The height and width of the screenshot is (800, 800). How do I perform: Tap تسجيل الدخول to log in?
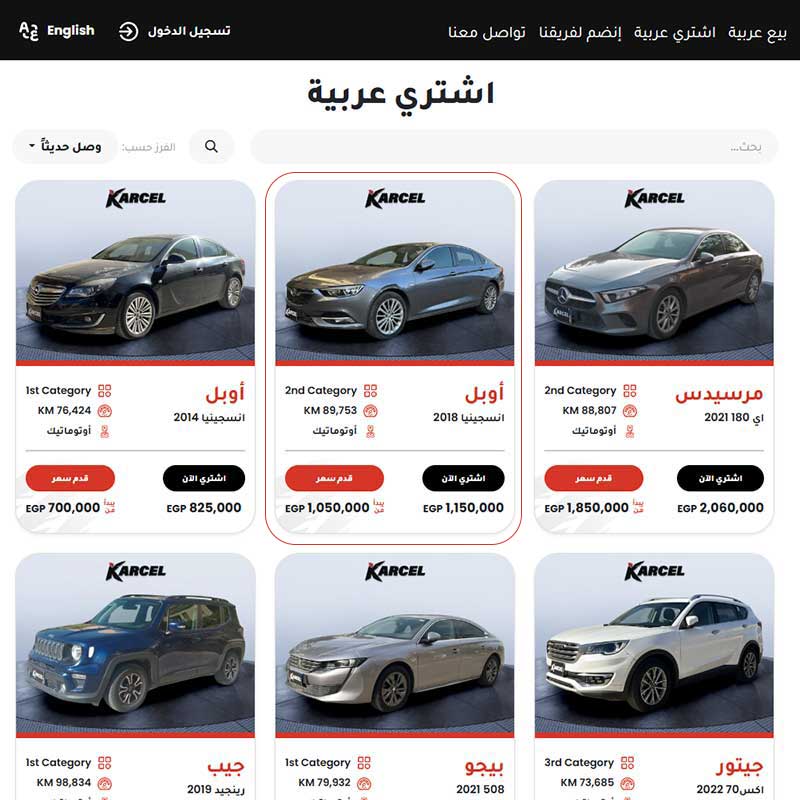pos(175,31)
